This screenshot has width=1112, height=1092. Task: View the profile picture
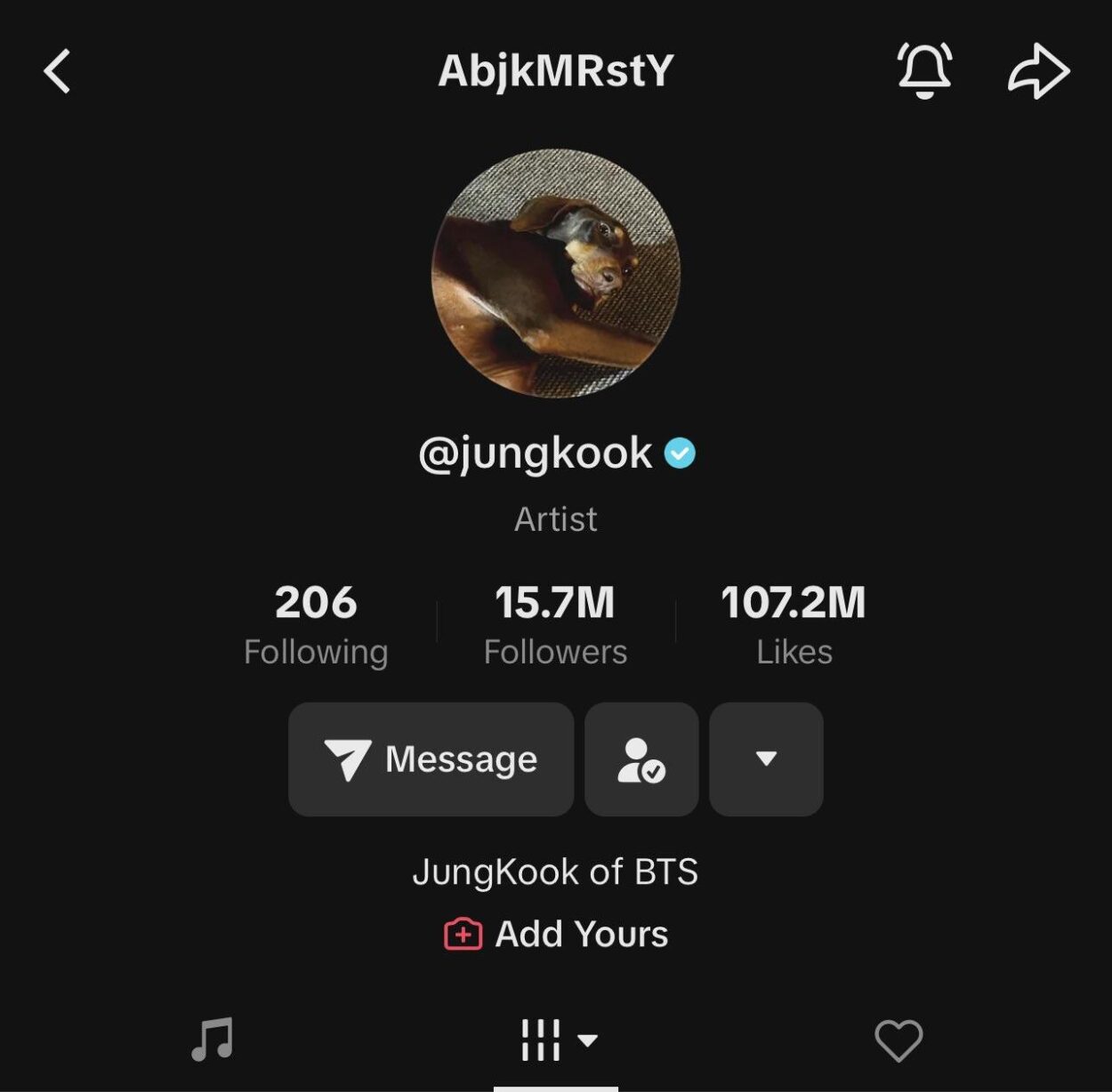click(x=556, y=273)
